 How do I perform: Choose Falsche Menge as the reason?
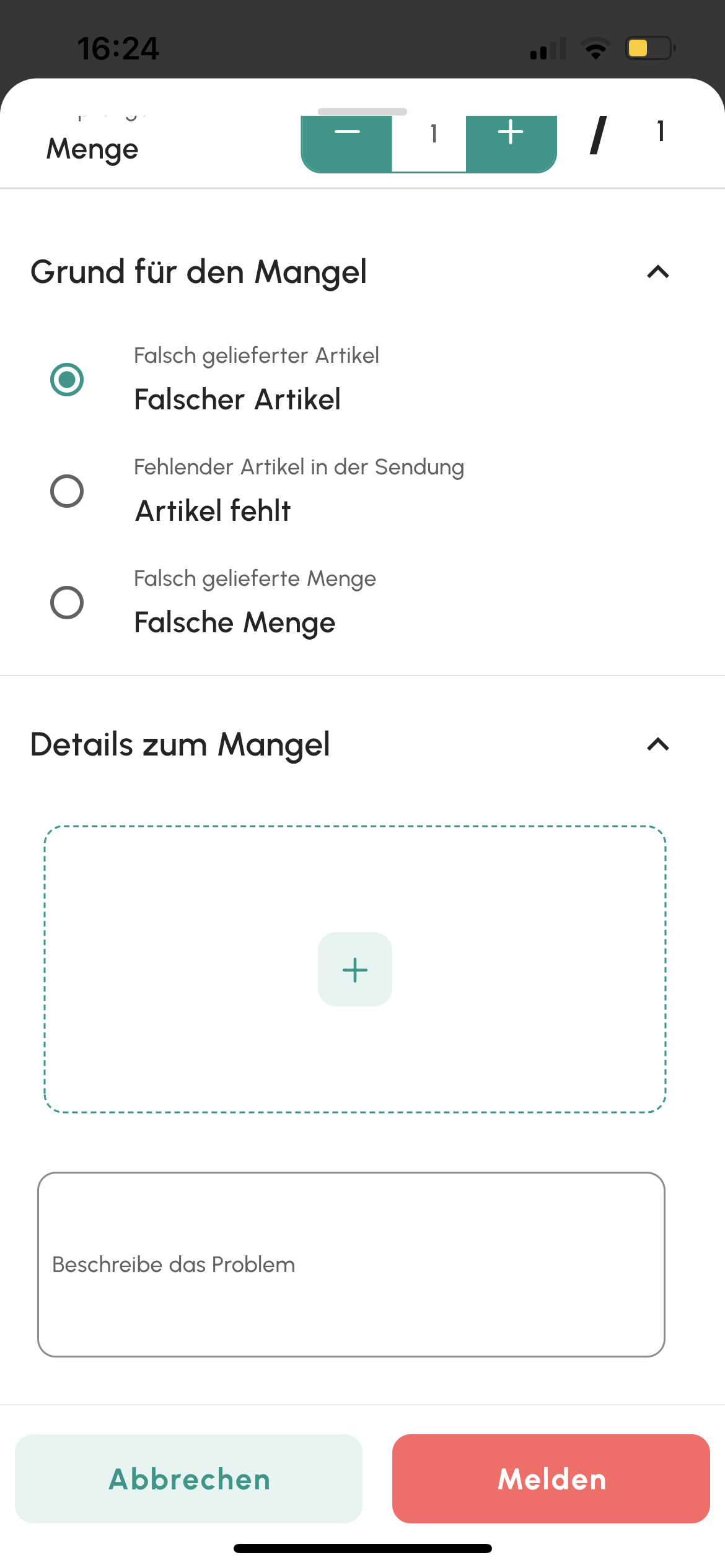67,603
